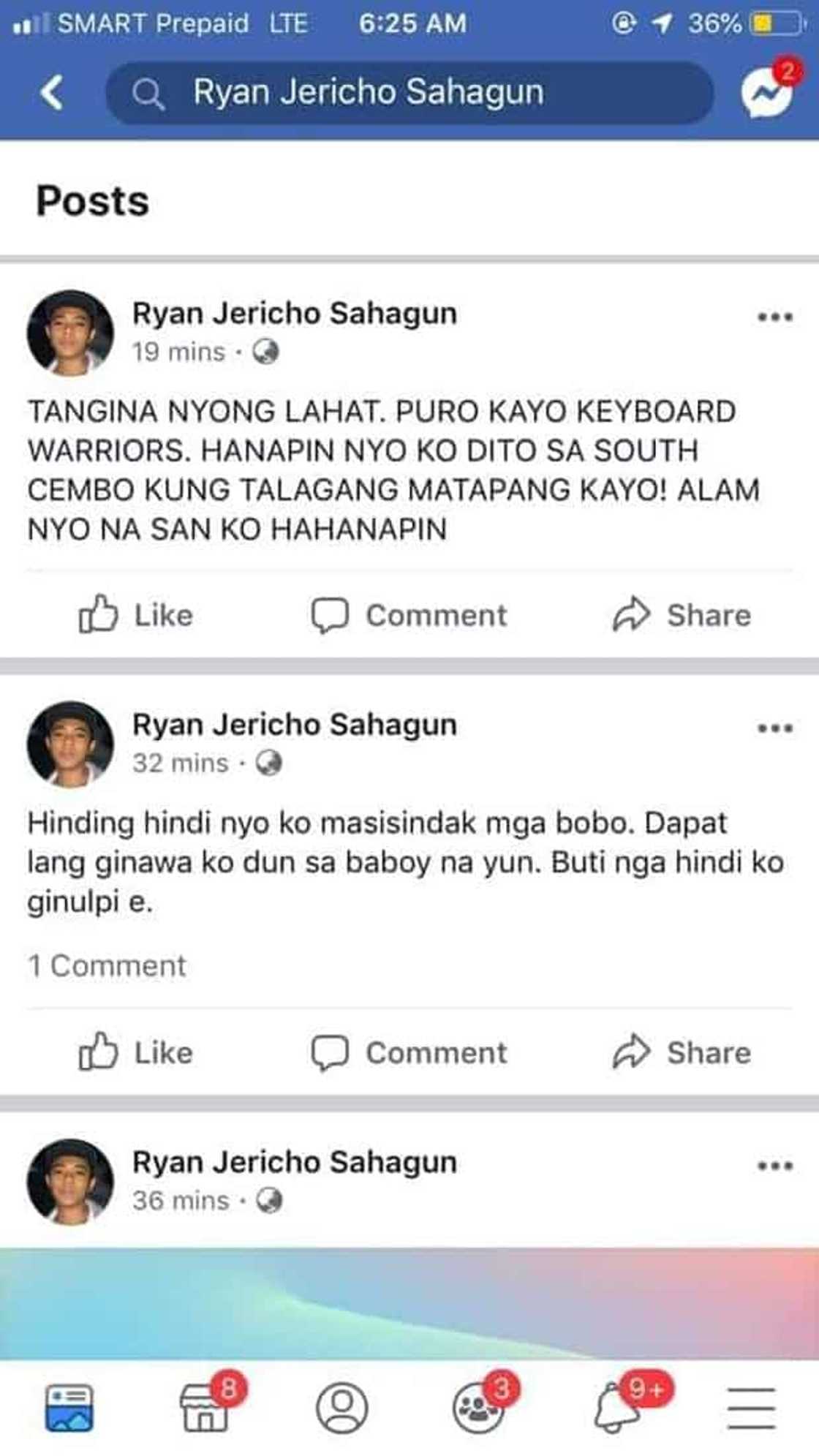Like the post from 19 mins ago
The height and width of the screenshot is (1456, 819).
136,615
